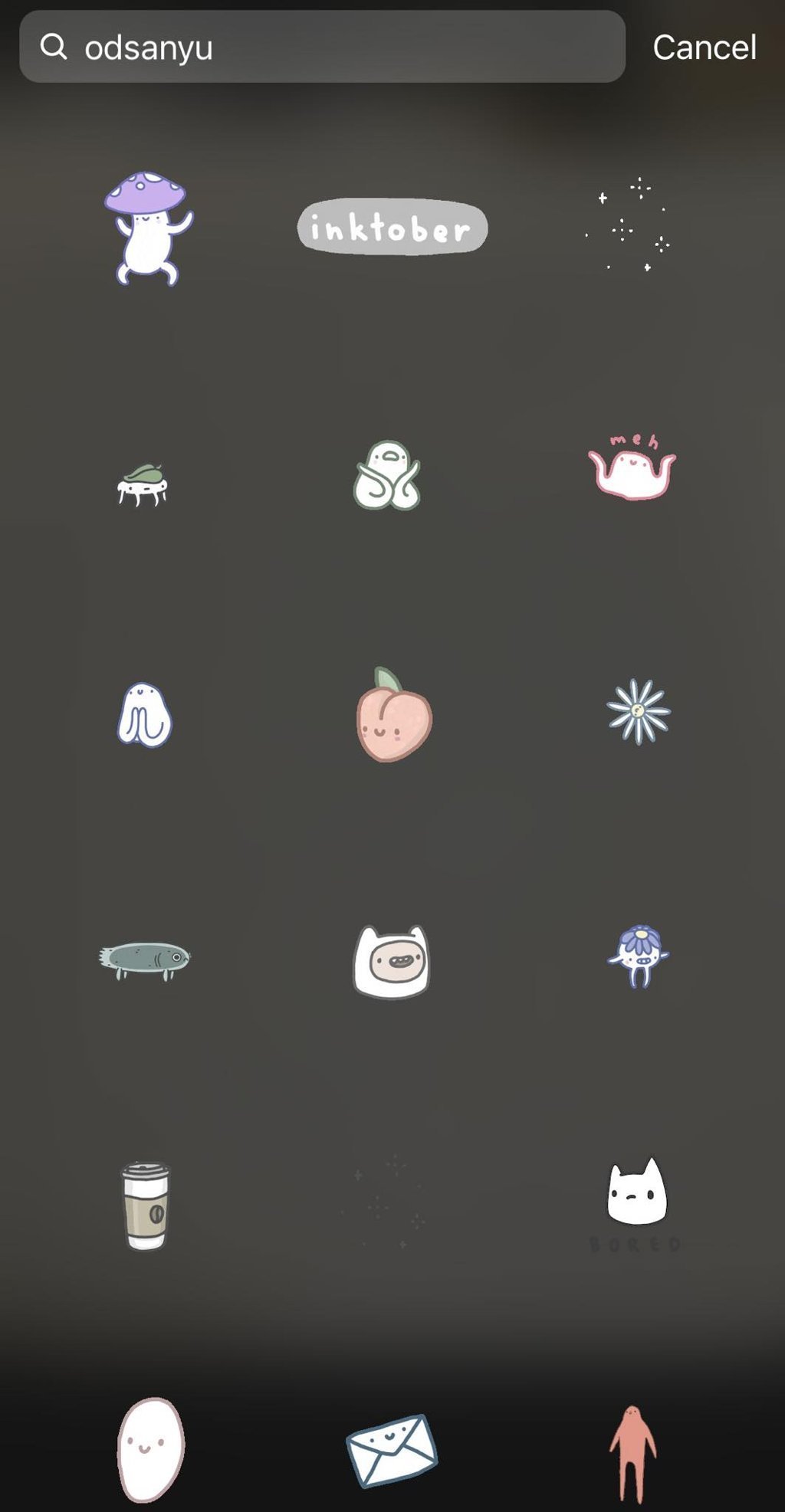785x1512 pixels.
Task: Select the green sitting blob sticker
Action: (387, 476)
